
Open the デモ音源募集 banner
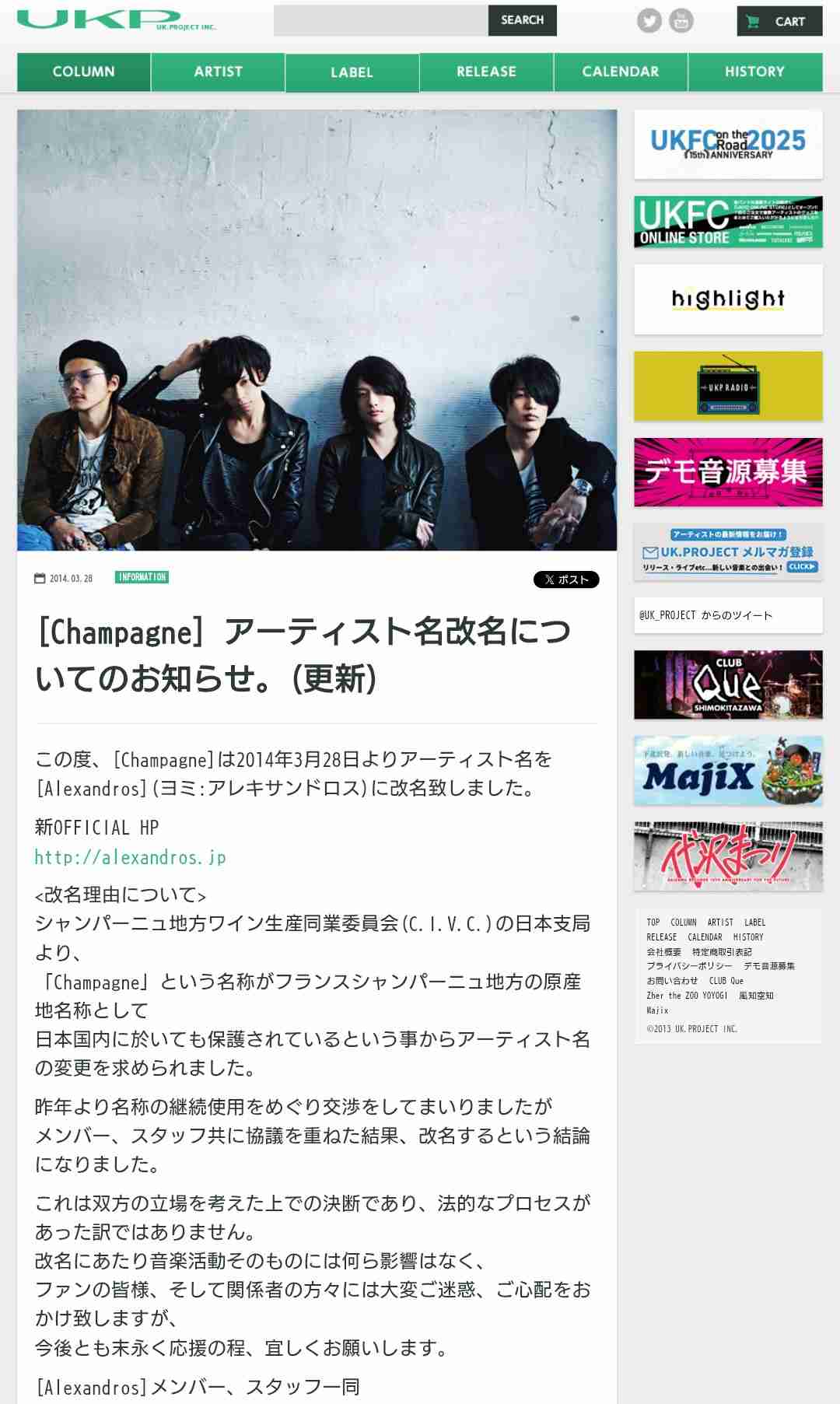[x=728, y=472]
